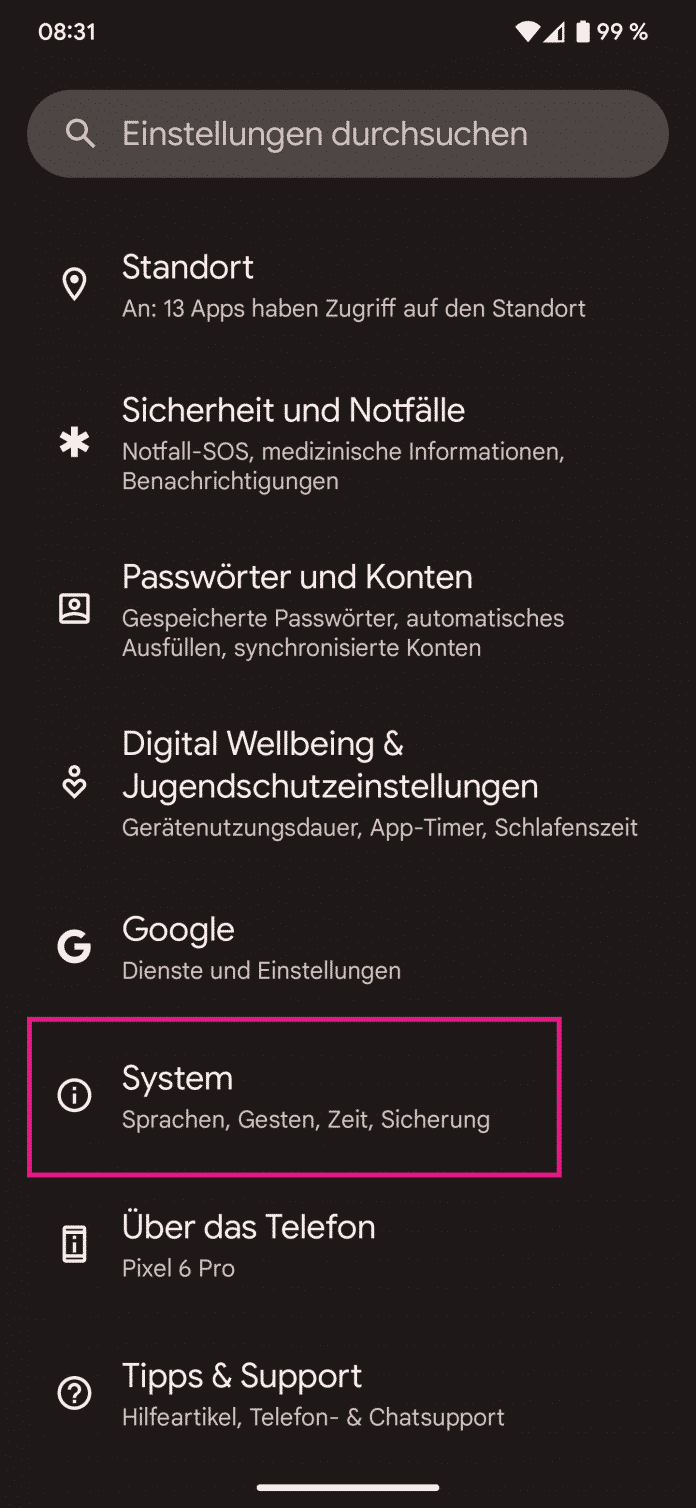Open Sicherheit und Notfälle

(347, 443)
